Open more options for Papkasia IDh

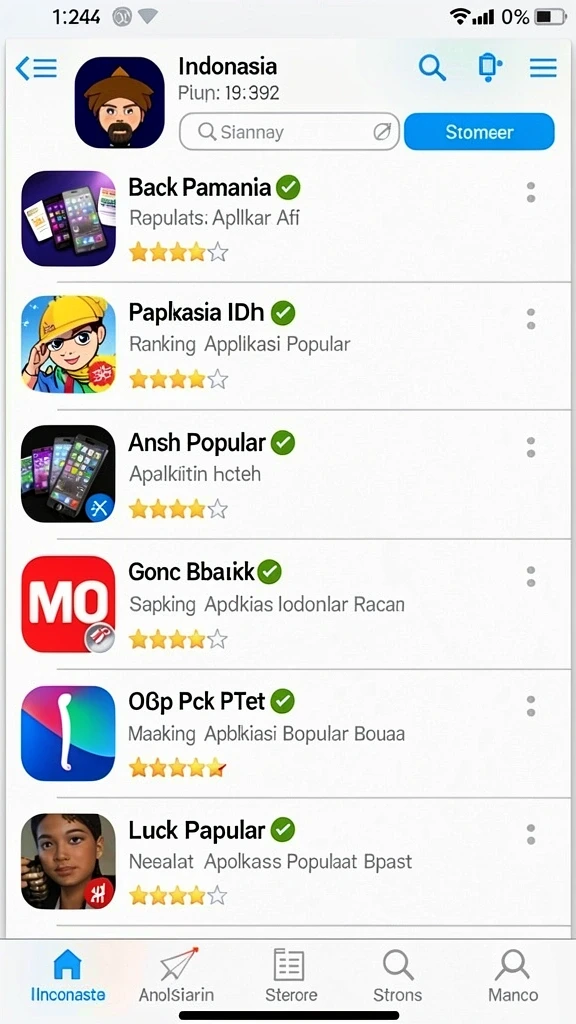coord(531,319)
